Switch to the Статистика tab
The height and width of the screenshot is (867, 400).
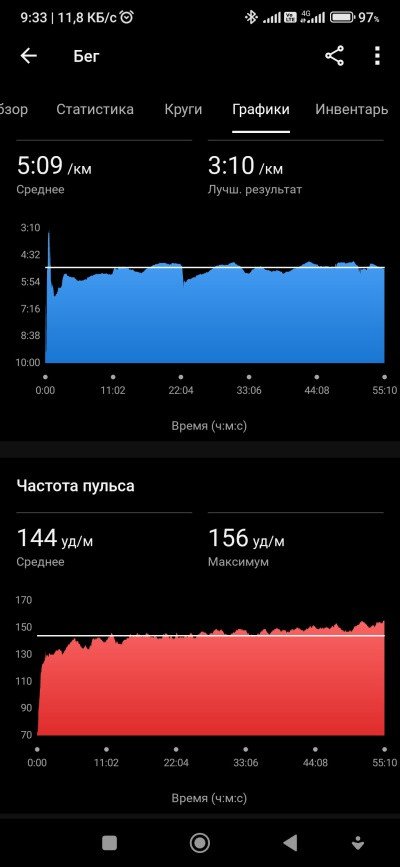pos(95,109)
